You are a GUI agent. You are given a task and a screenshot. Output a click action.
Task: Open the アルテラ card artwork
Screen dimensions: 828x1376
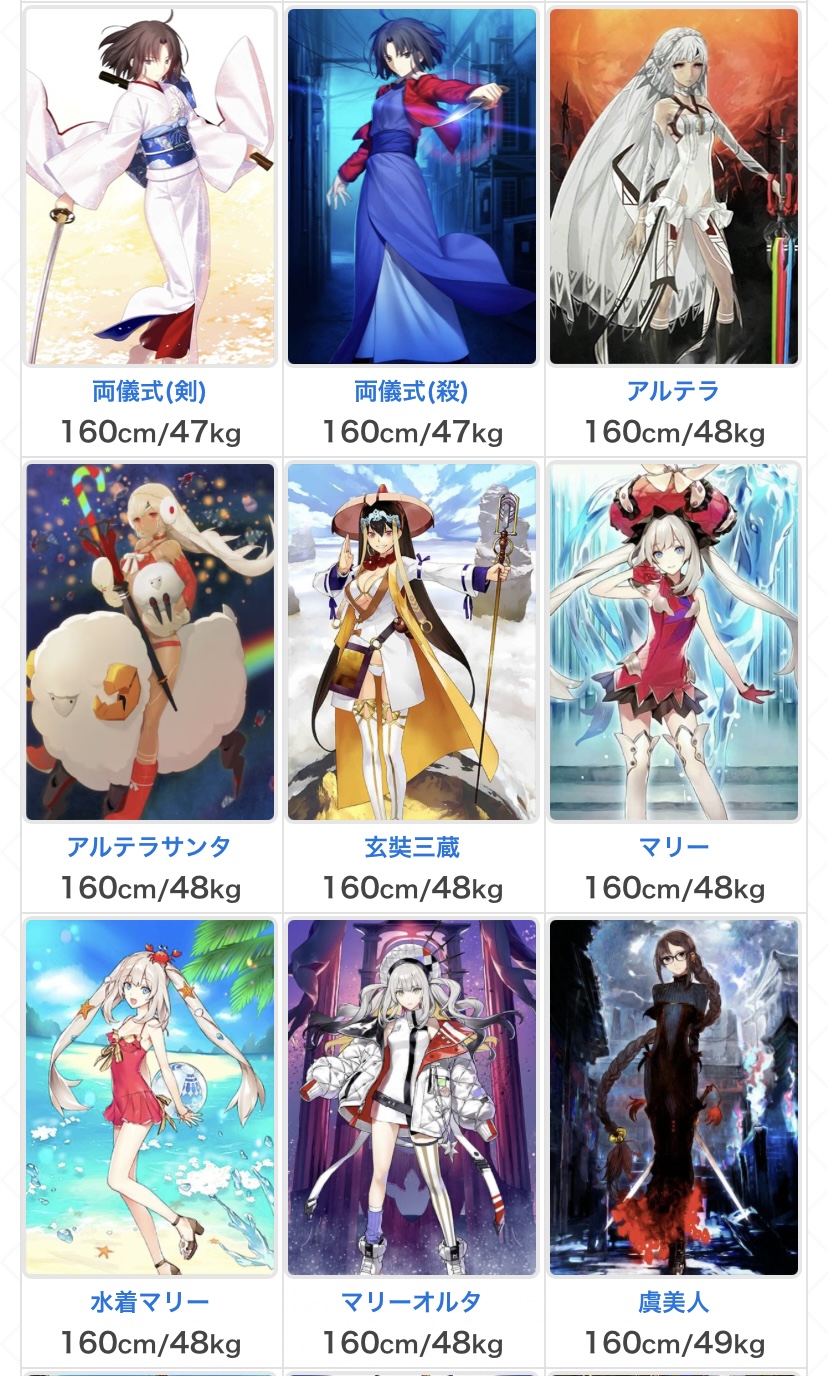pos(674,187)
